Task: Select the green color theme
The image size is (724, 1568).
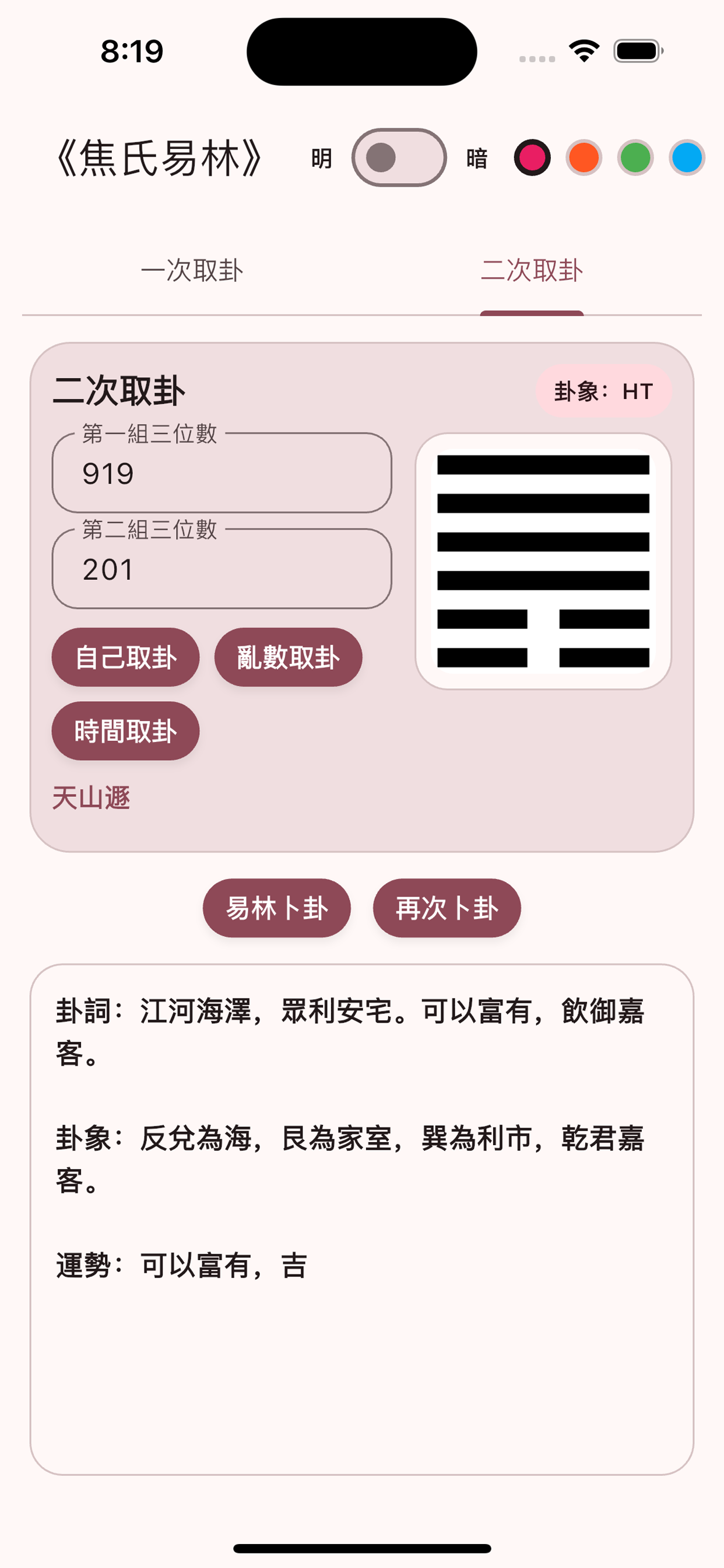Action: tap(635, 157)
